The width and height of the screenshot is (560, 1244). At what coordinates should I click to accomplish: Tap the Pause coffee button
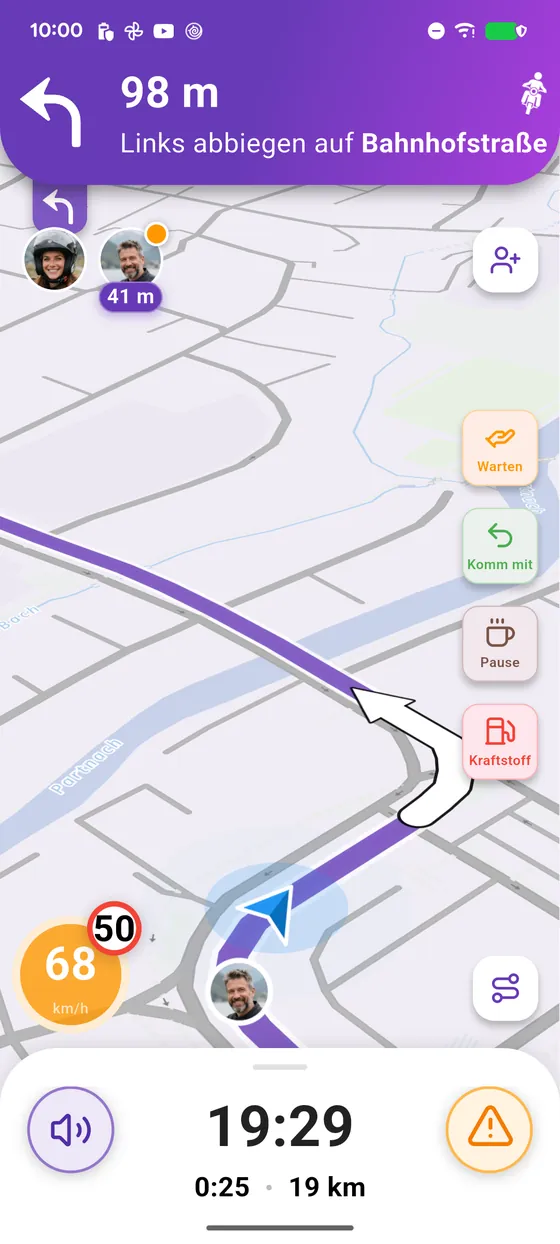pos(500,644)
